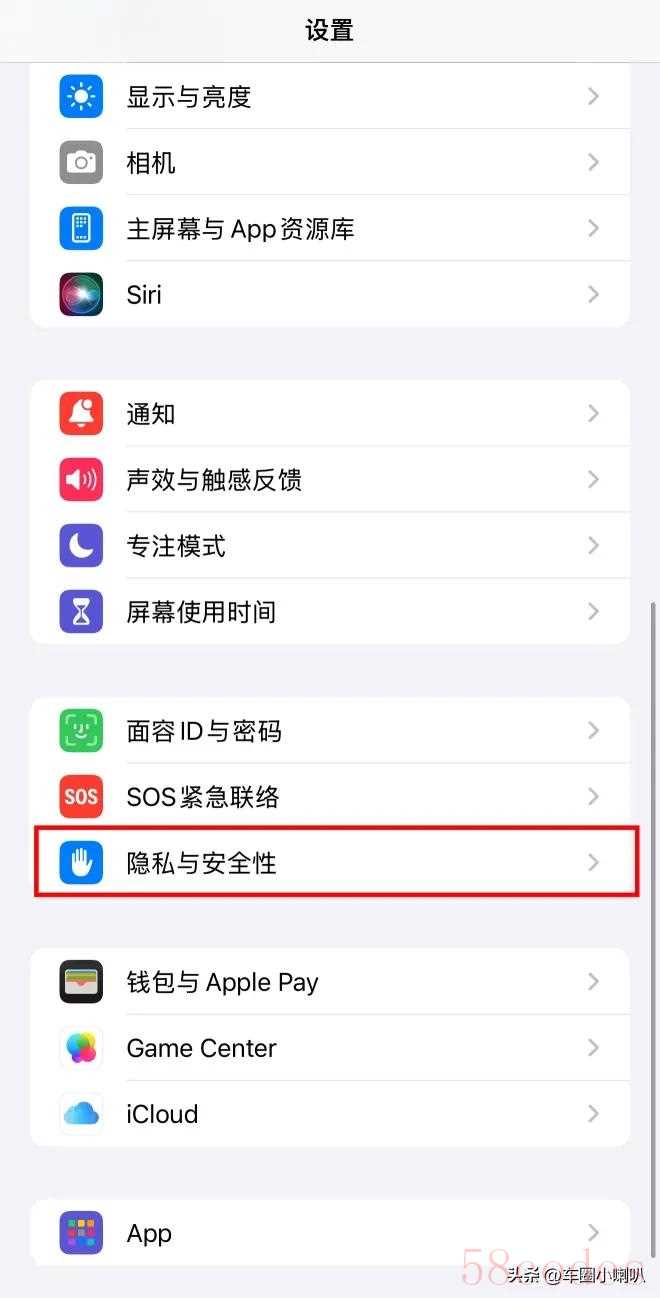Open 主屏幕与 App 资源库
Viewport: 660px width, 1298px height.
330,228
